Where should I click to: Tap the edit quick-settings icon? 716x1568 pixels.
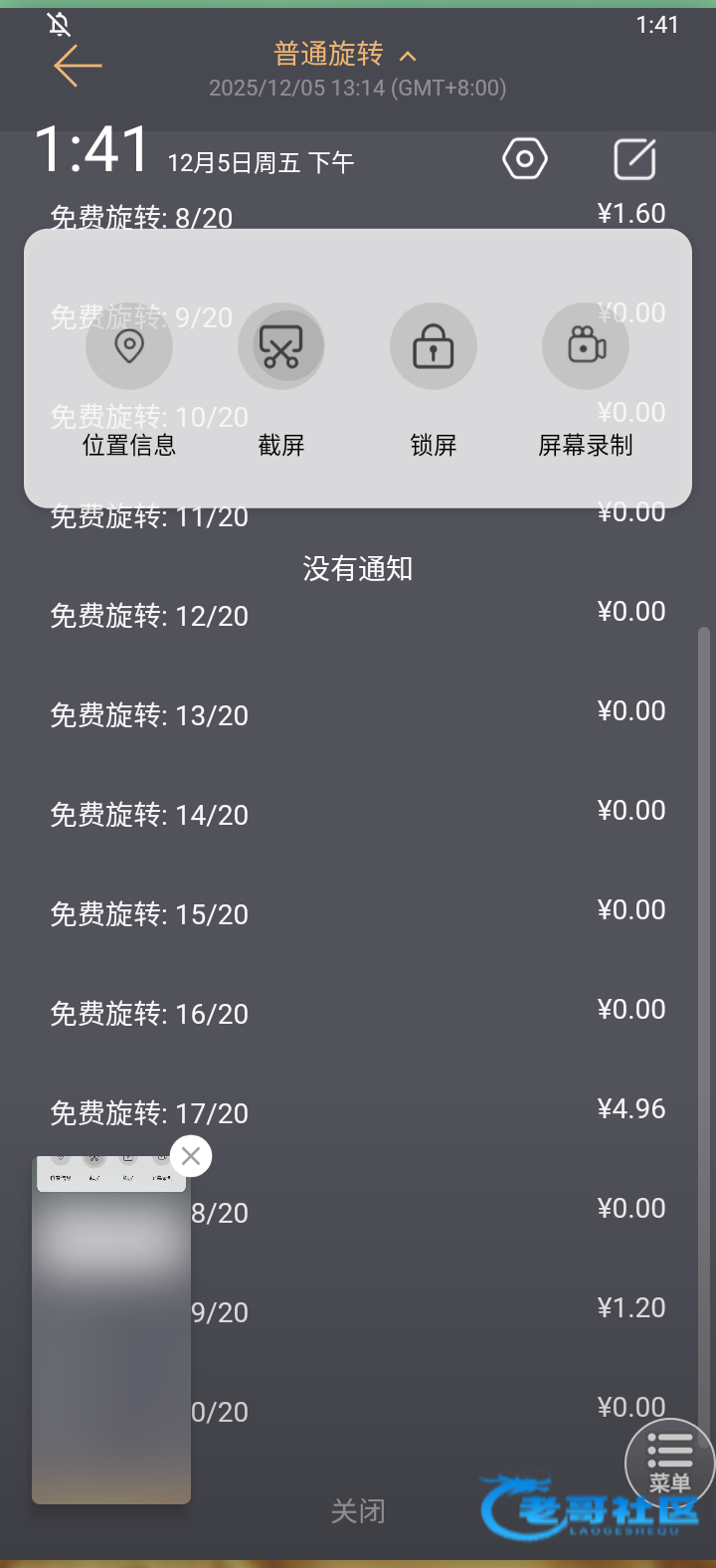[634, 159]
